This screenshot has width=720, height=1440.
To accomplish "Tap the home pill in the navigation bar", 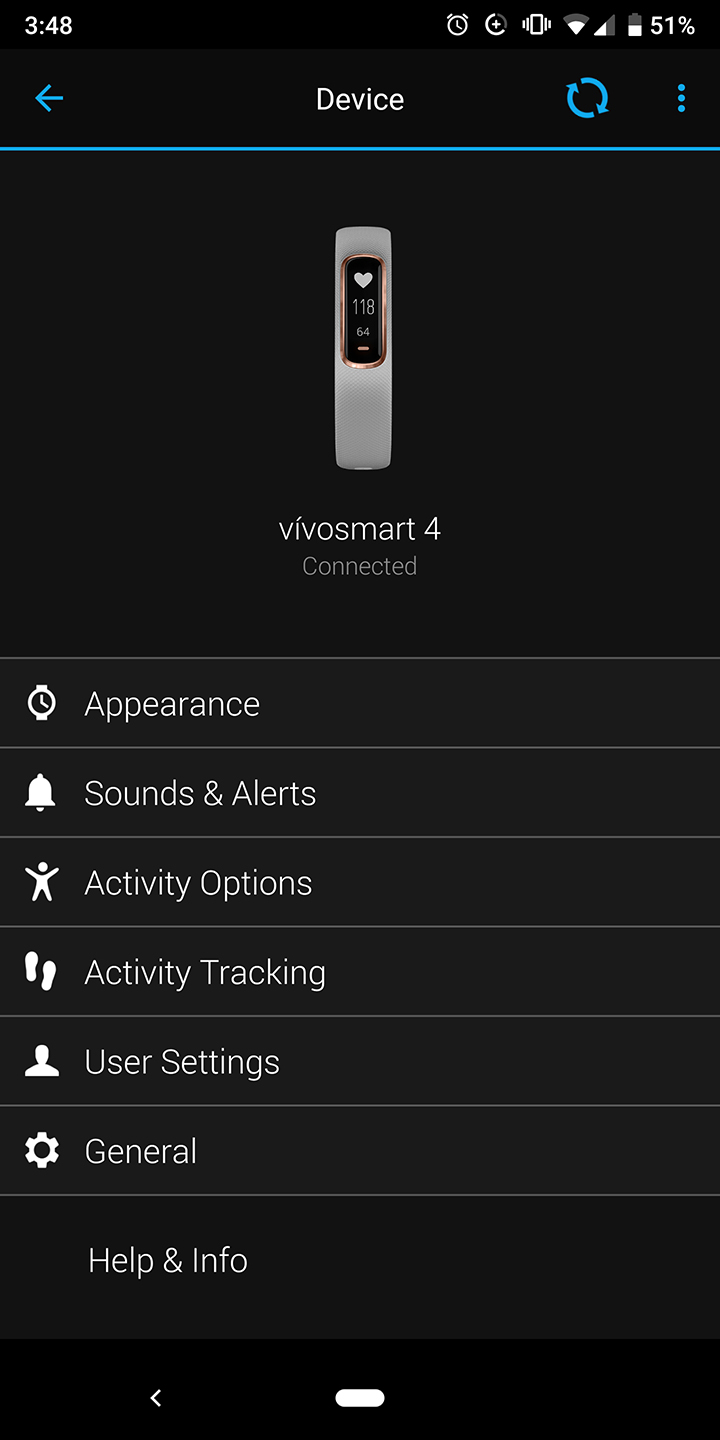I will click(360, 1397).
